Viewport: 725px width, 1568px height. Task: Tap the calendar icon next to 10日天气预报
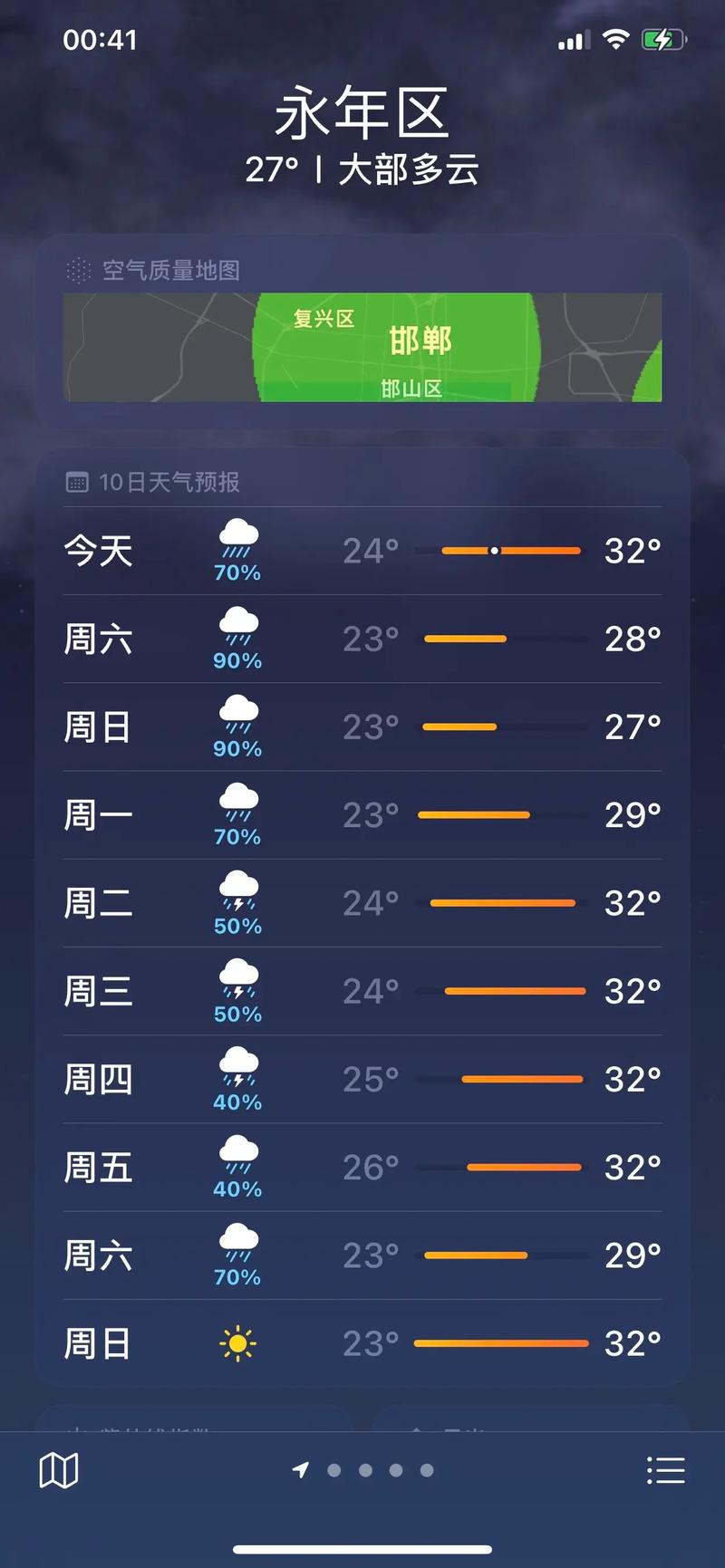tap(78, 483)
